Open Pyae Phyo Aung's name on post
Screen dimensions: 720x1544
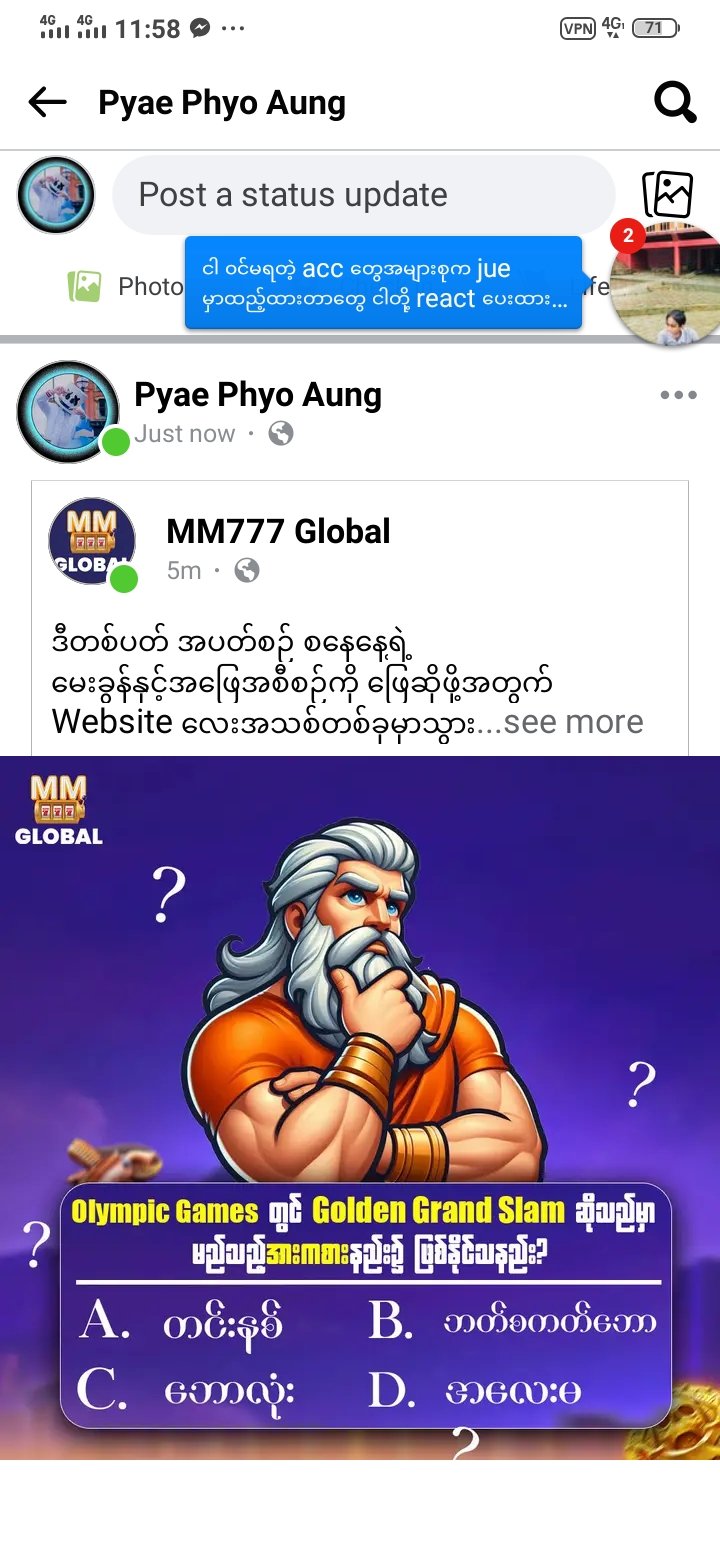pyautogui.click(x=258, y=395)
